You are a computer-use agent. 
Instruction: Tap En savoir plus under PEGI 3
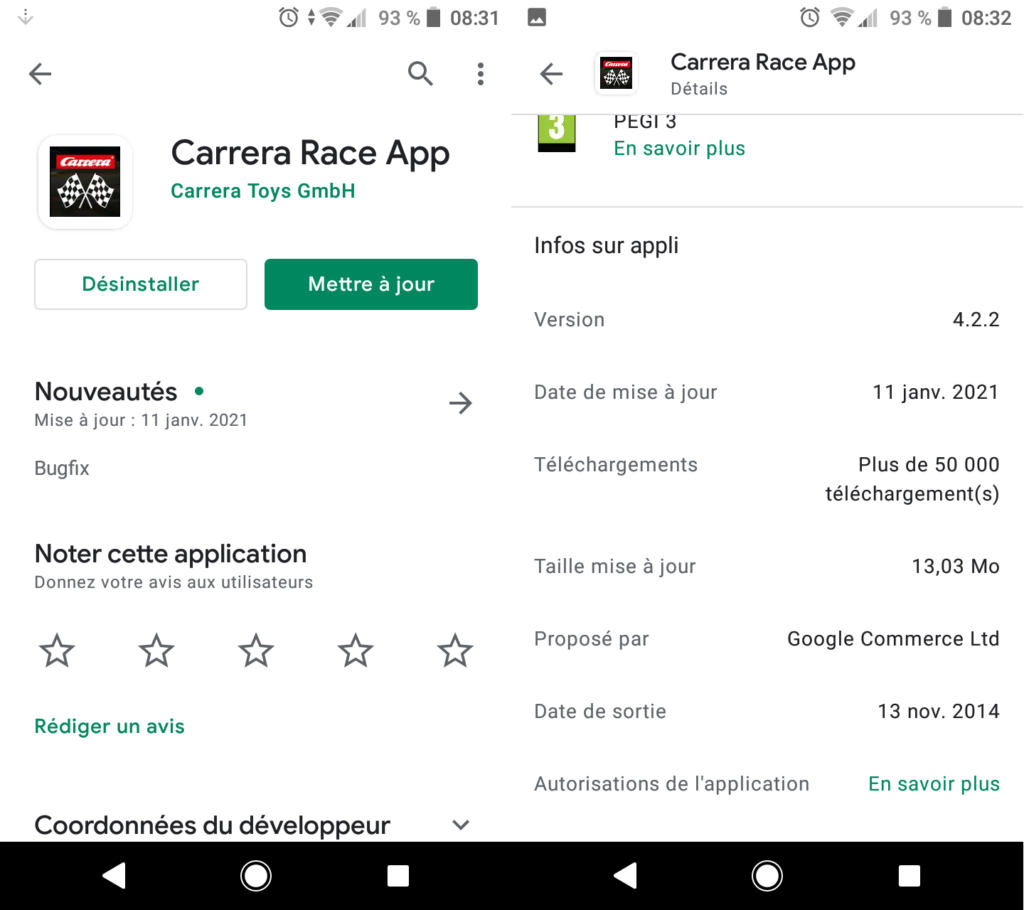click(679, 148)
